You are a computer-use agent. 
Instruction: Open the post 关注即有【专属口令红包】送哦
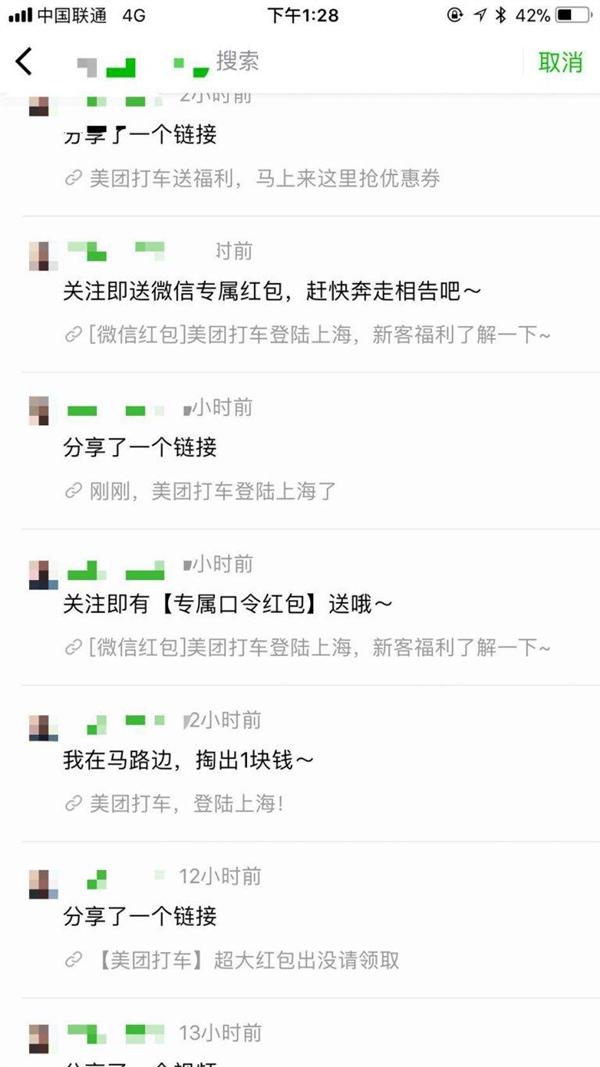coord(228,604)
